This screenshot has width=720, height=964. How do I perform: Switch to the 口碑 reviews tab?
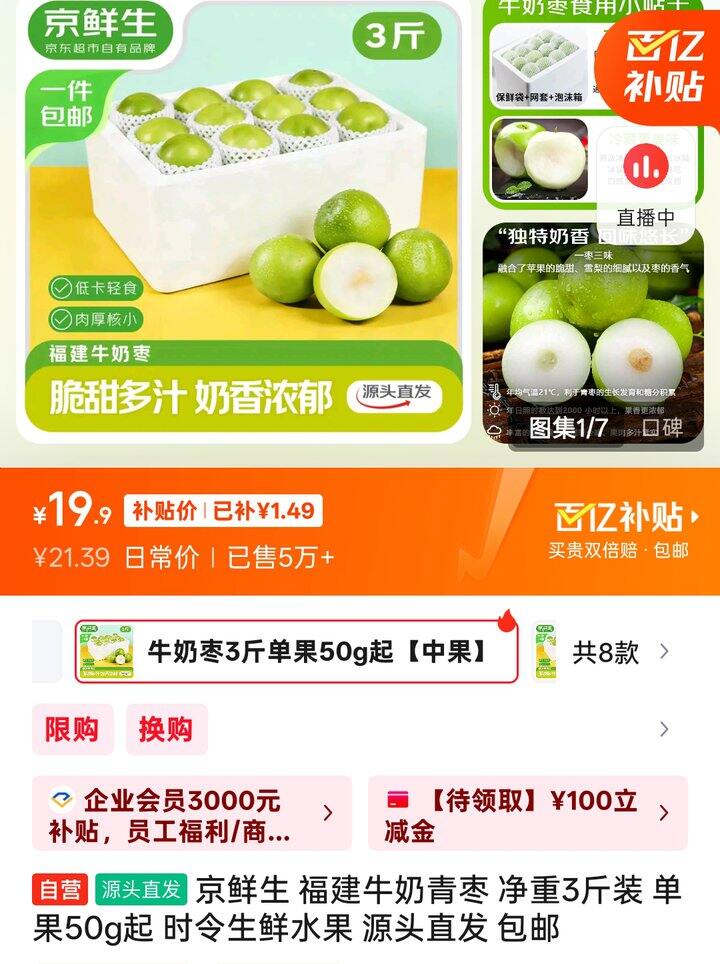click(x=663, y=428)
